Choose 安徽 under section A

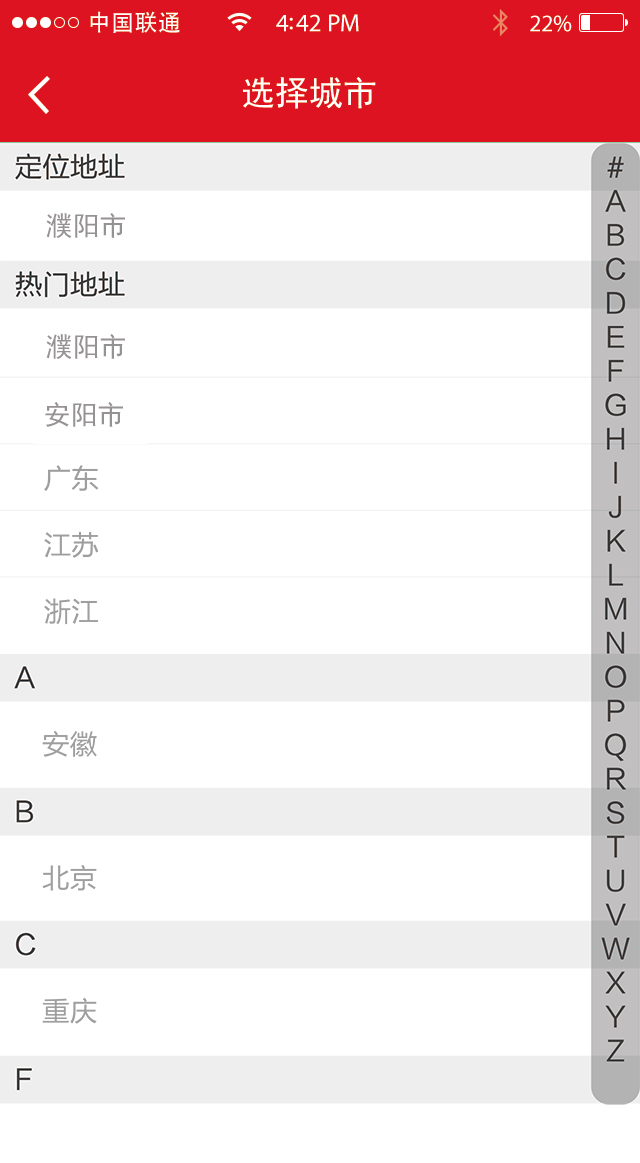point(70,744)
